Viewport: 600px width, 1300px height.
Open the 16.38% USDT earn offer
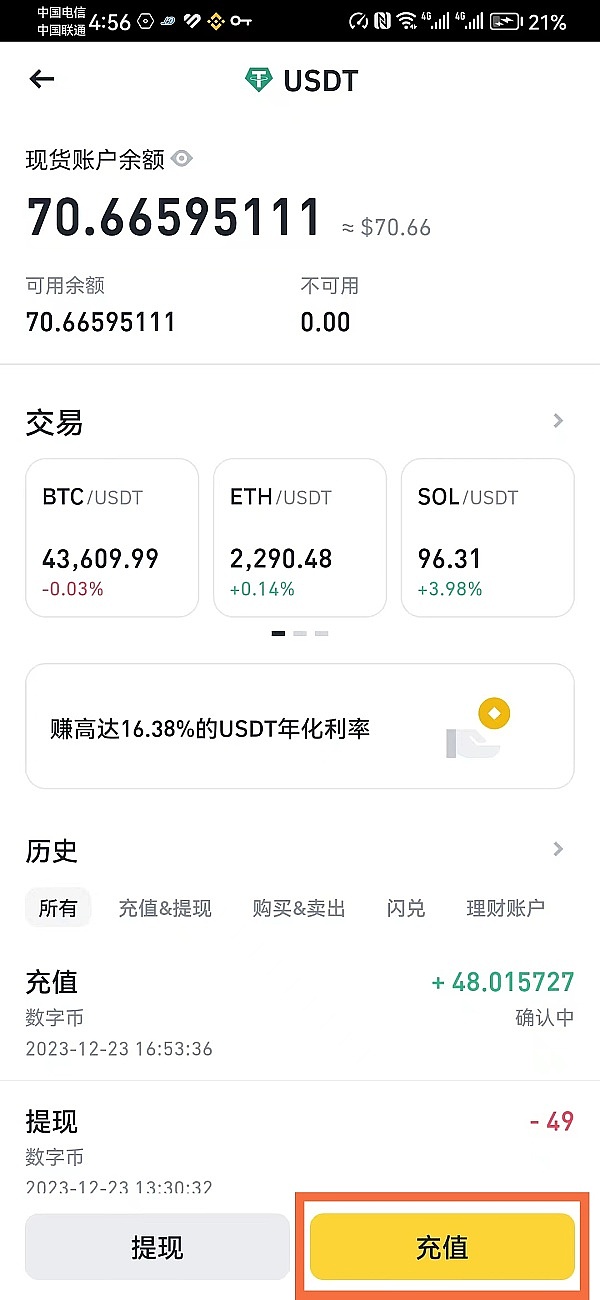point(300,727)
